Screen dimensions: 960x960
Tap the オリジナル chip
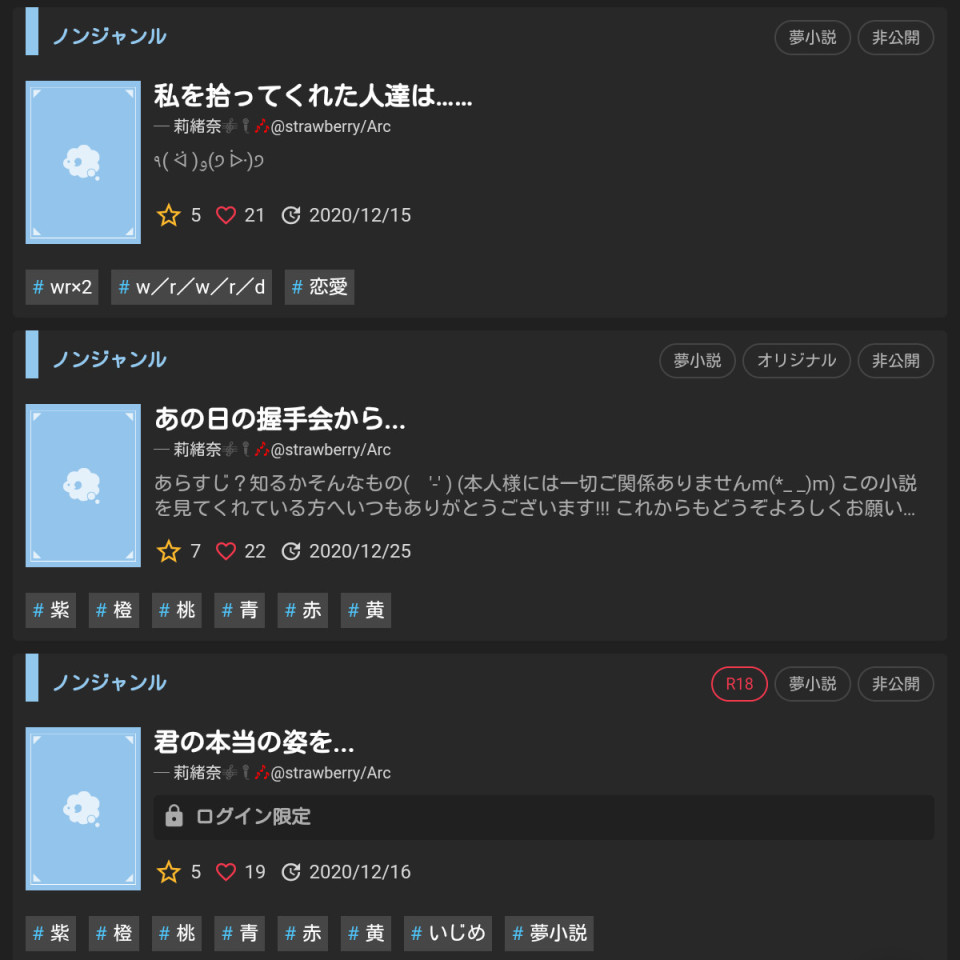coord(796,361)
